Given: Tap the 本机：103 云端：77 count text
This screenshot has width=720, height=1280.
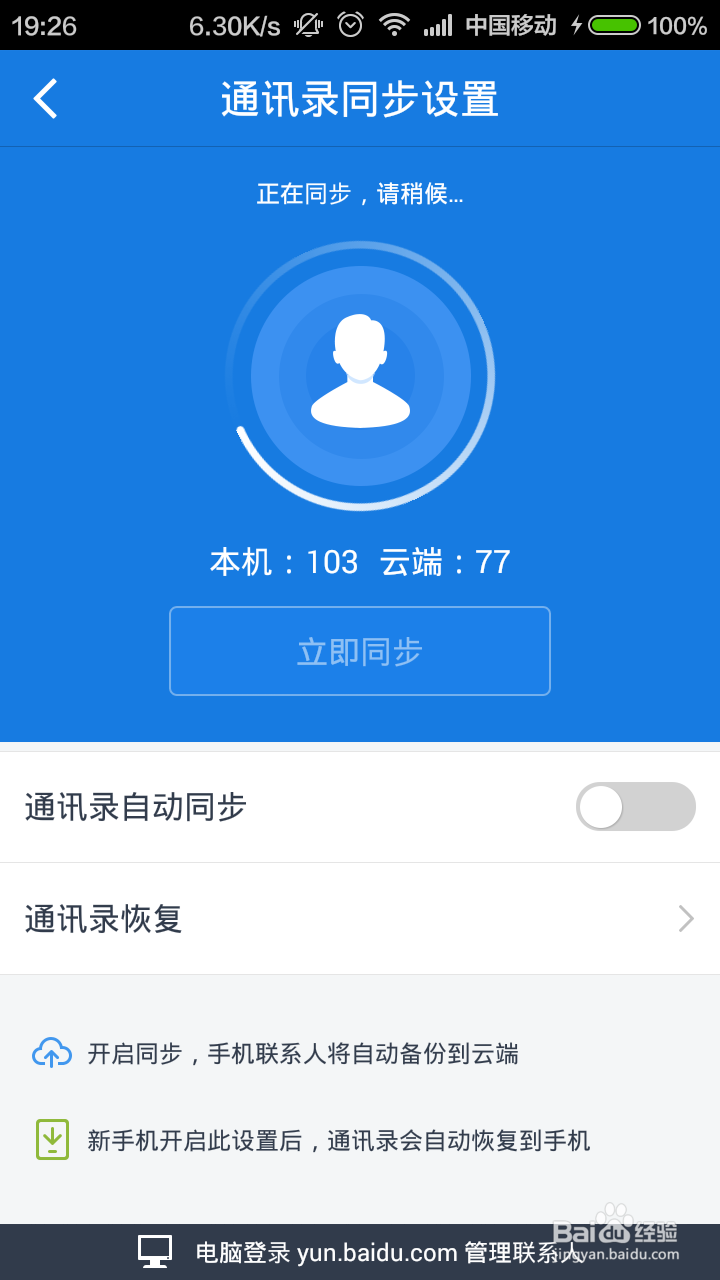Looking at the screenshot, I should (360, 562).
